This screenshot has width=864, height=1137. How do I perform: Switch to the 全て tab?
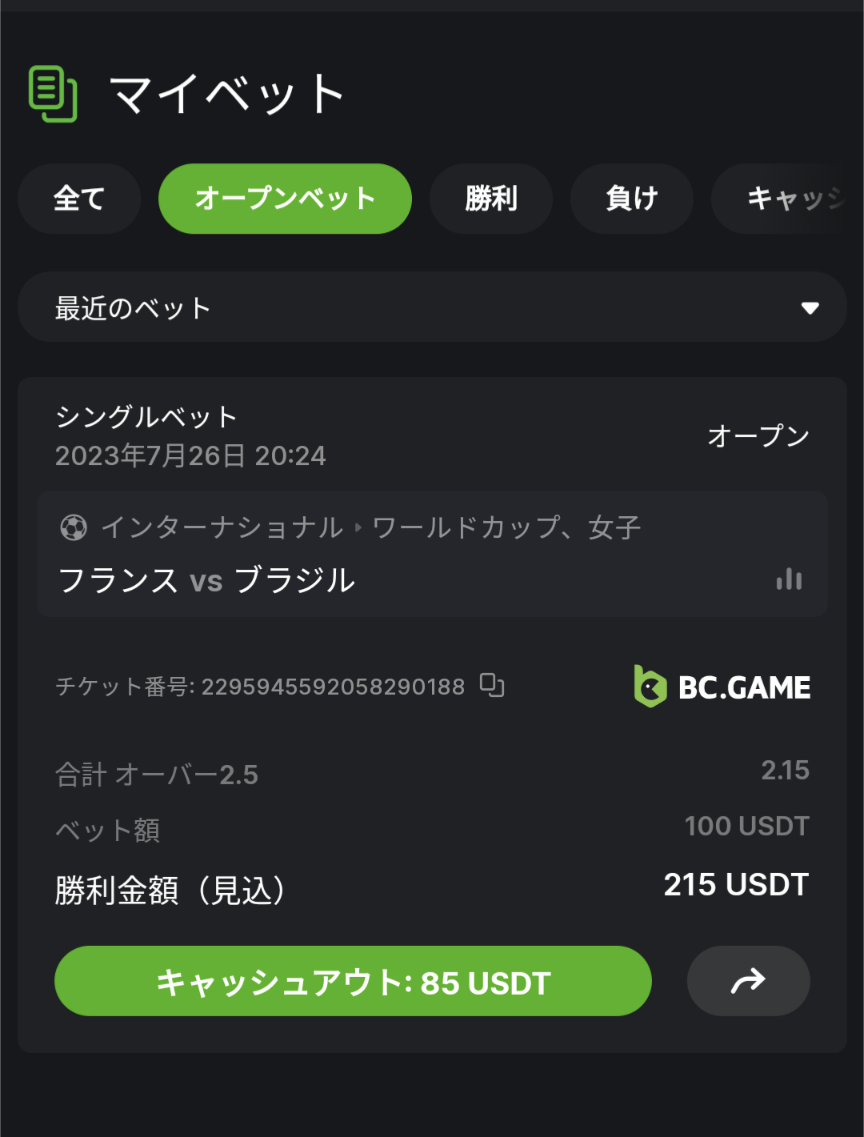tap(79, 199)
